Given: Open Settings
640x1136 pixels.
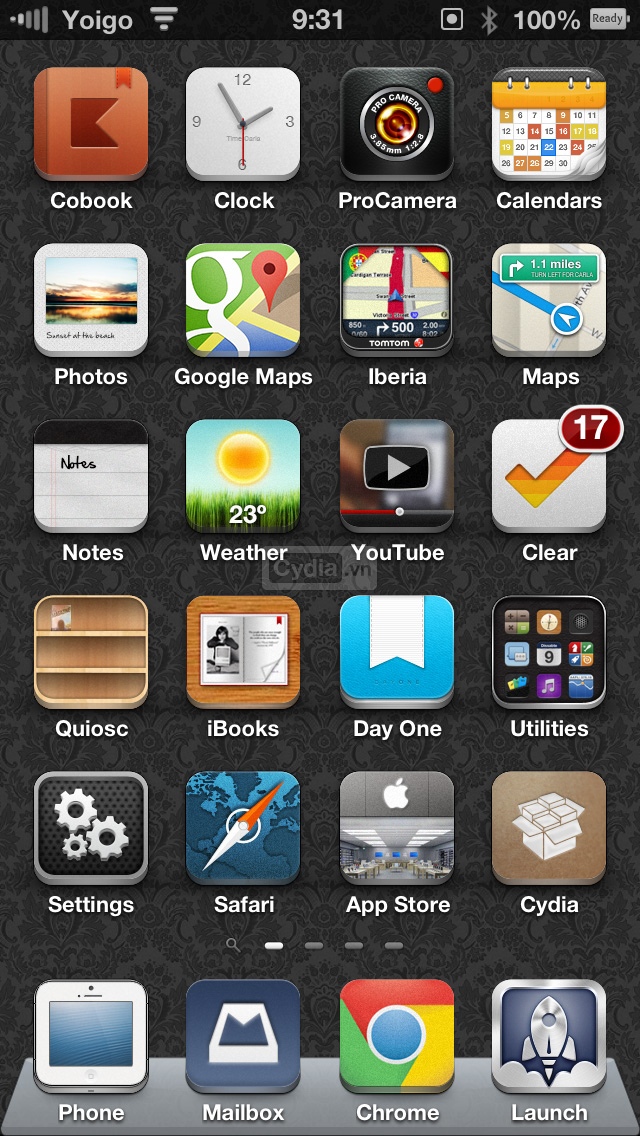Looking at the screenshot, I should [91, 827].
